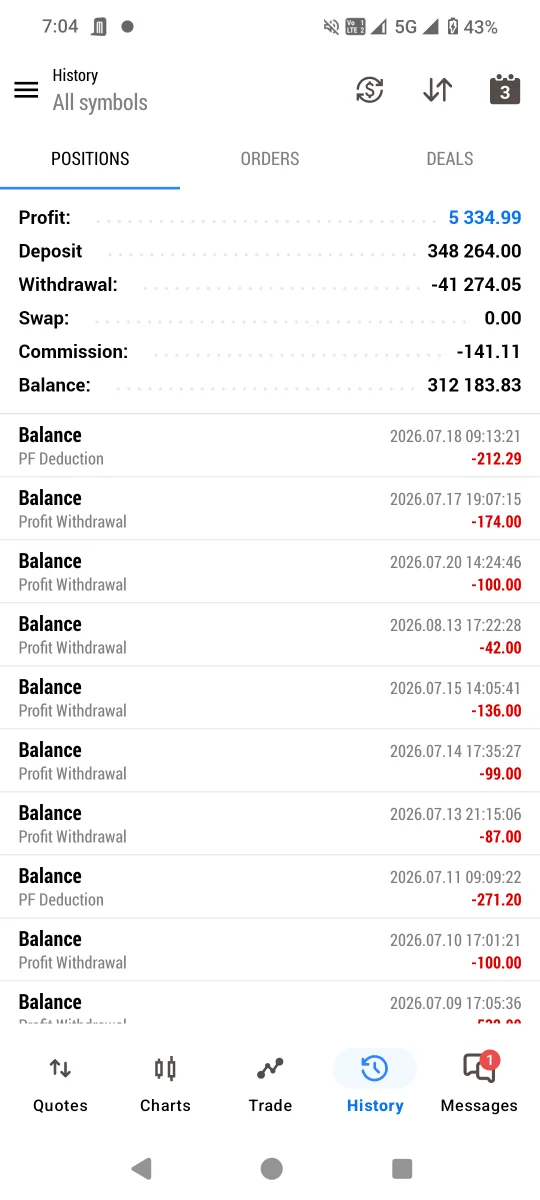This screenshot has height=1200, width=540.
Task: Switch to the Deals tab
Action: click(x=450, y=159)
